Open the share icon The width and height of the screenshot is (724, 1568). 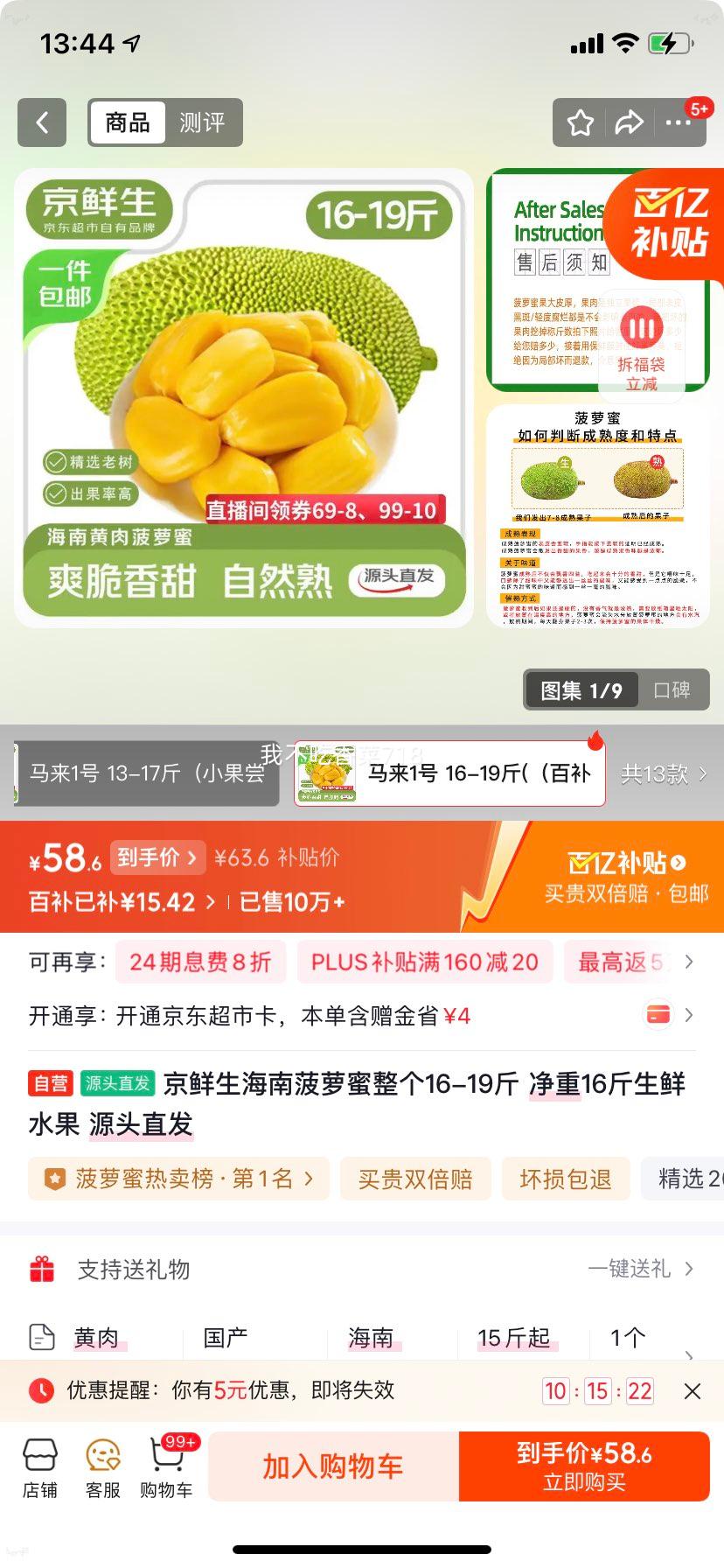coord(629,122)
